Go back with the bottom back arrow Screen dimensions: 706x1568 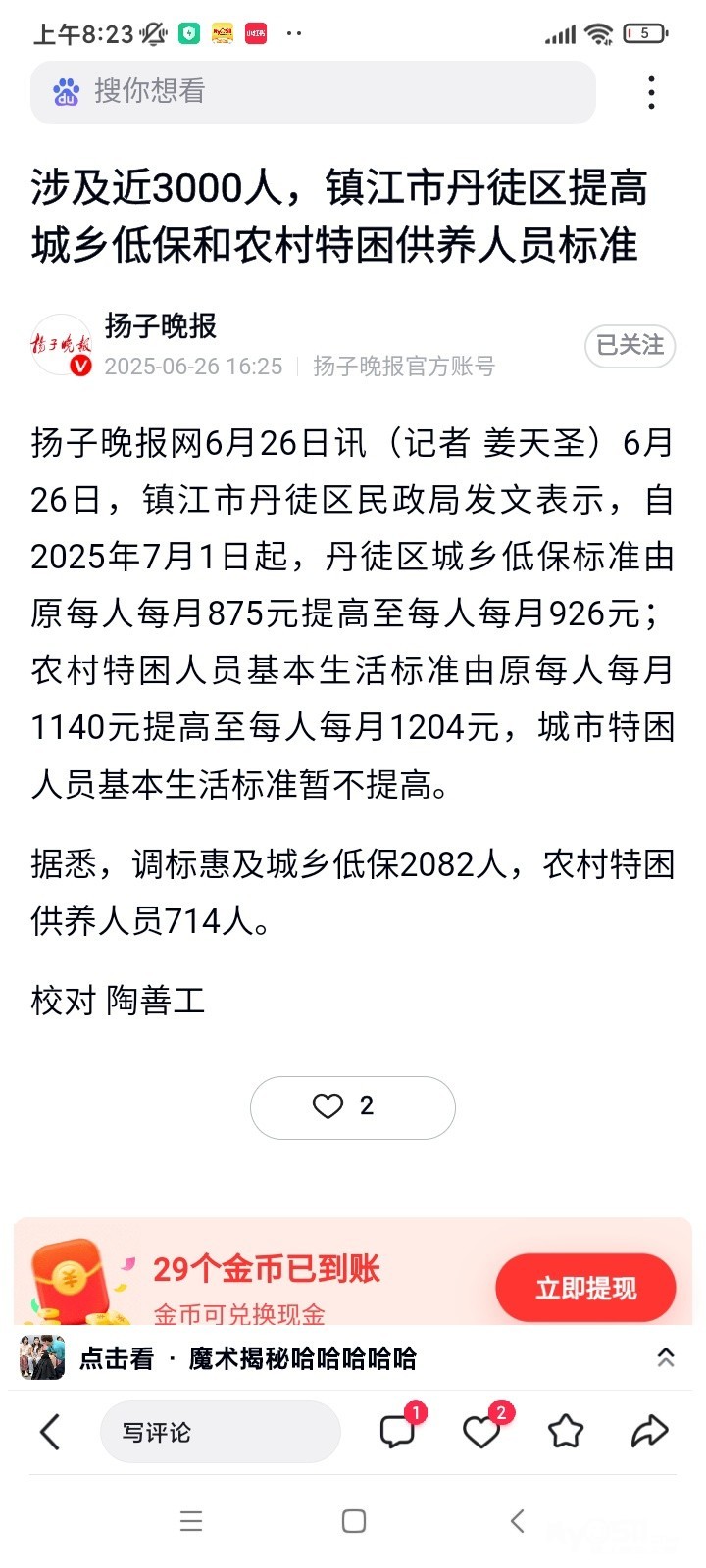coord(50,1432)
